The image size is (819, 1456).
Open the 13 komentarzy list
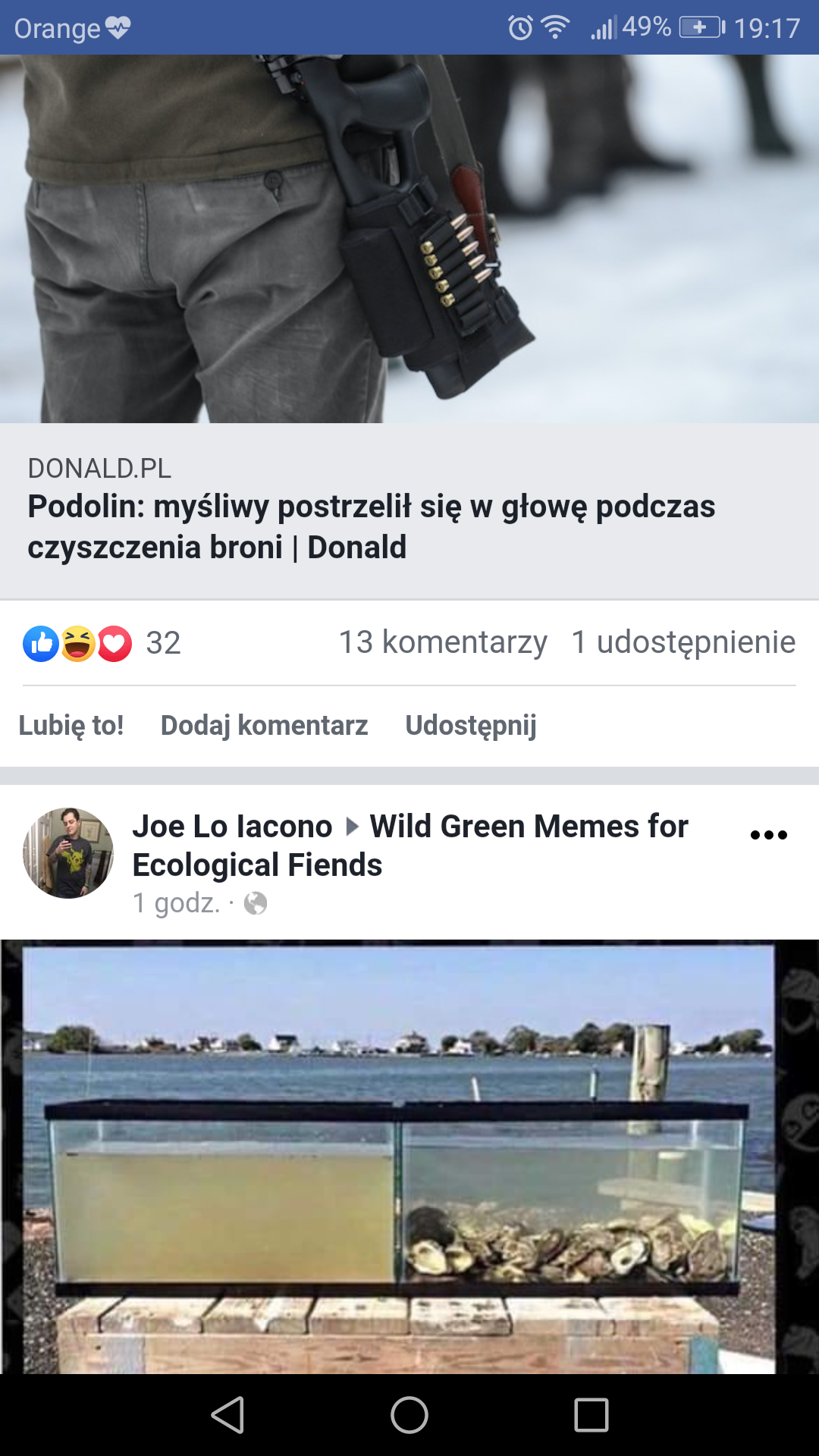(443, 642)
